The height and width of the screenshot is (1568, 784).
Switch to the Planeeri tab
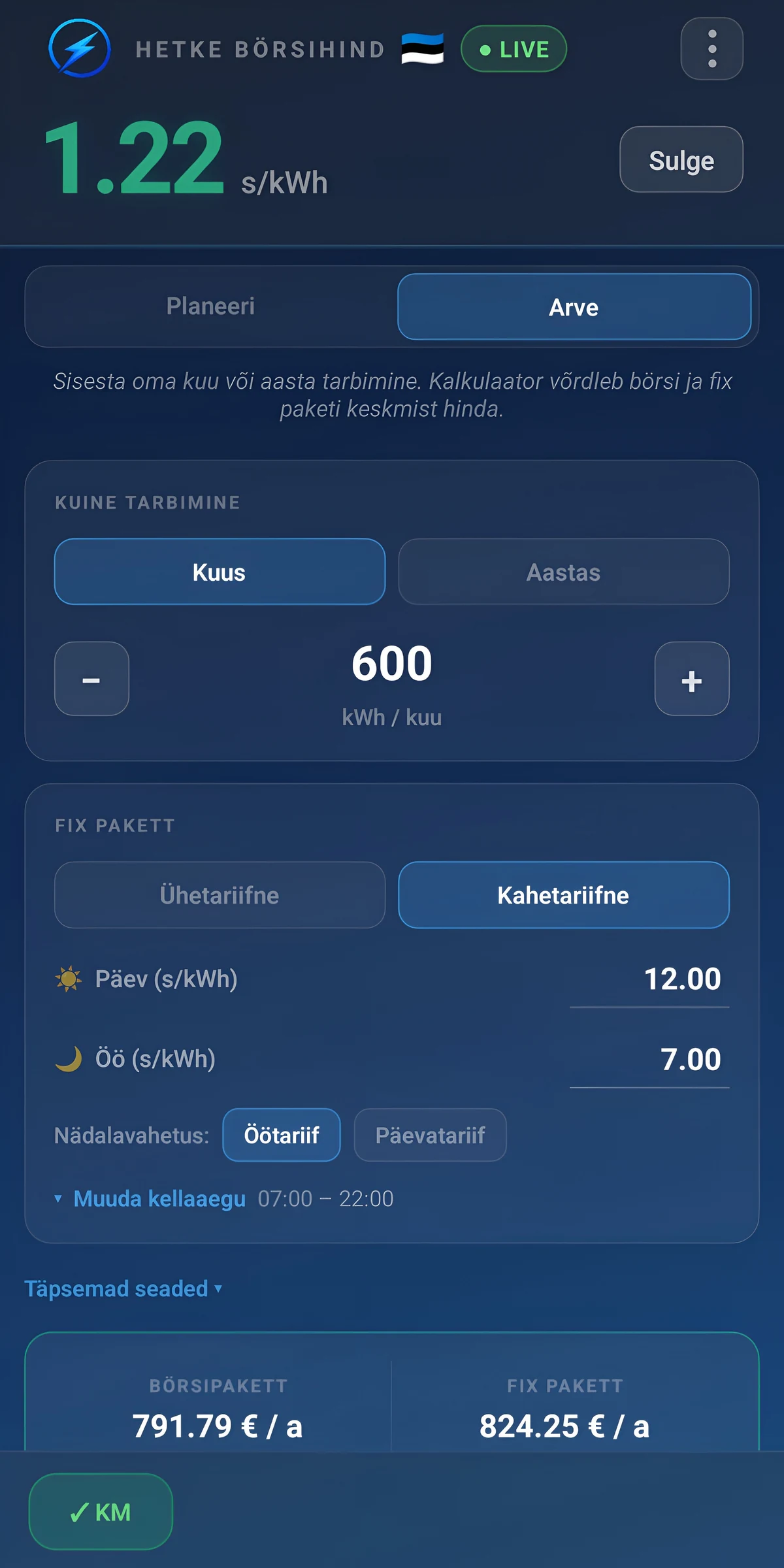(x=210, y=306)
